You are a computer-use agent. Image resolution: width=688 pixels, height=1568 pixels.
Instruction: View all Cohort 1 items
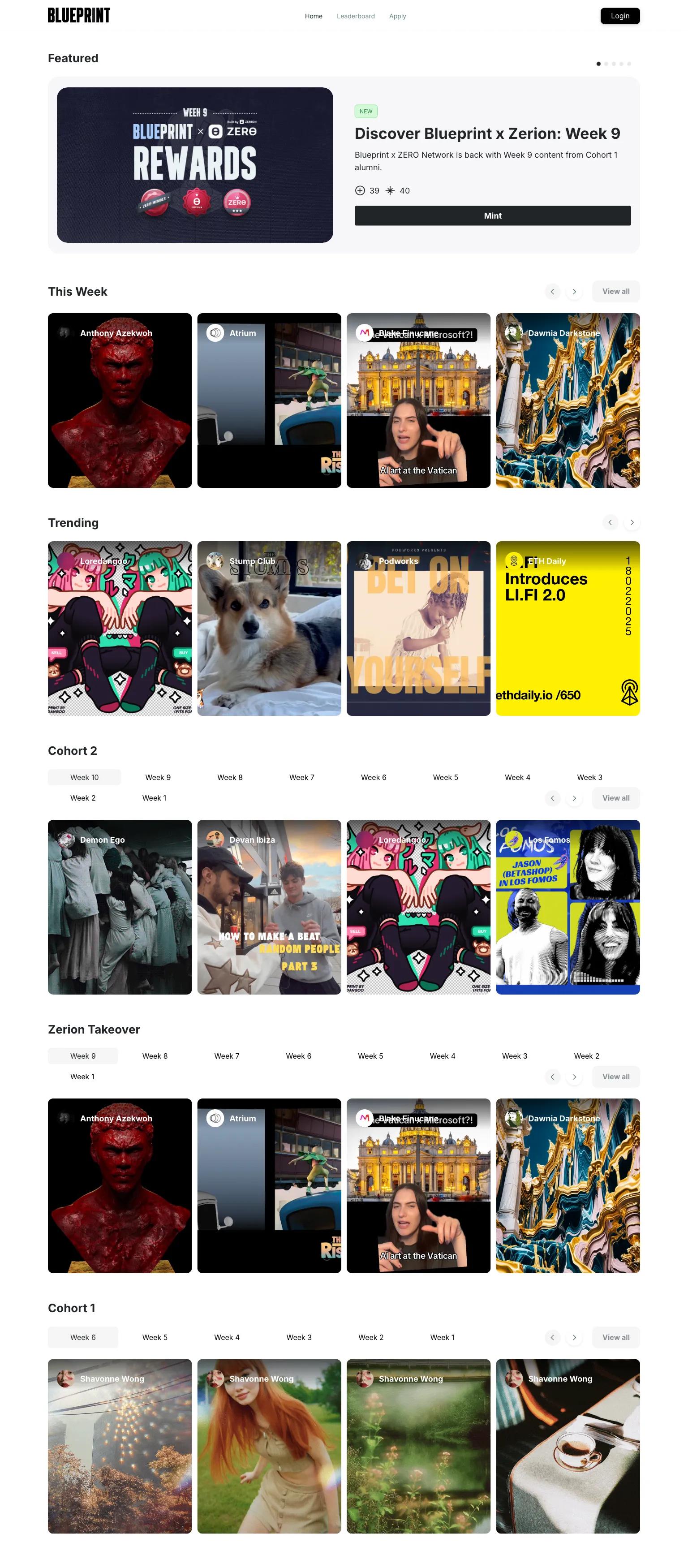tap(615, 1337)
